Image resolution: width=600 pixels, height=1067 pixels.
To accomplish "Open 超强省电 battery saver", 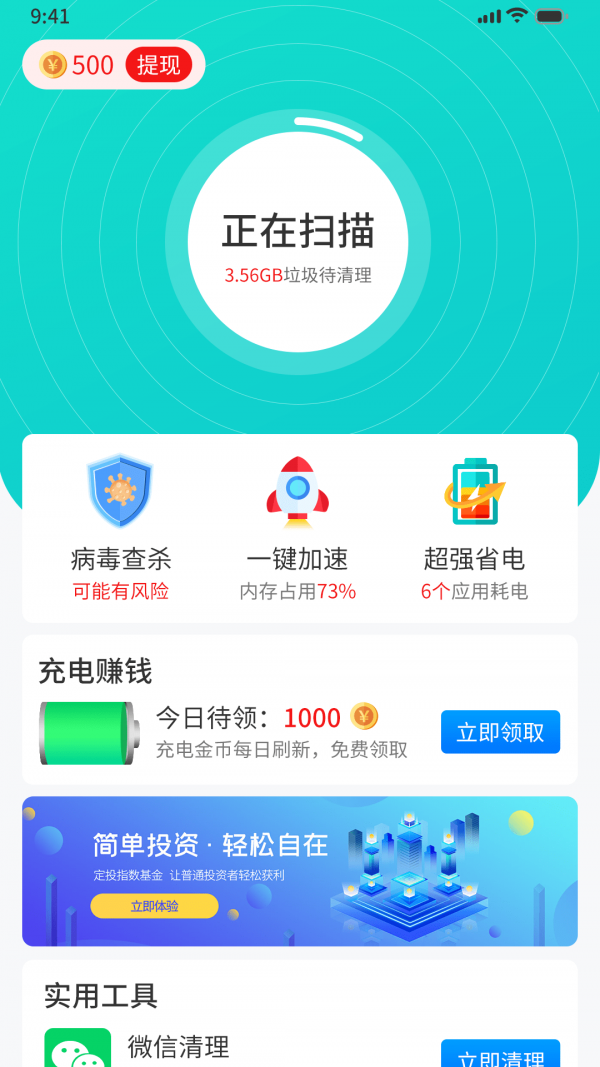I will [474, 527].
